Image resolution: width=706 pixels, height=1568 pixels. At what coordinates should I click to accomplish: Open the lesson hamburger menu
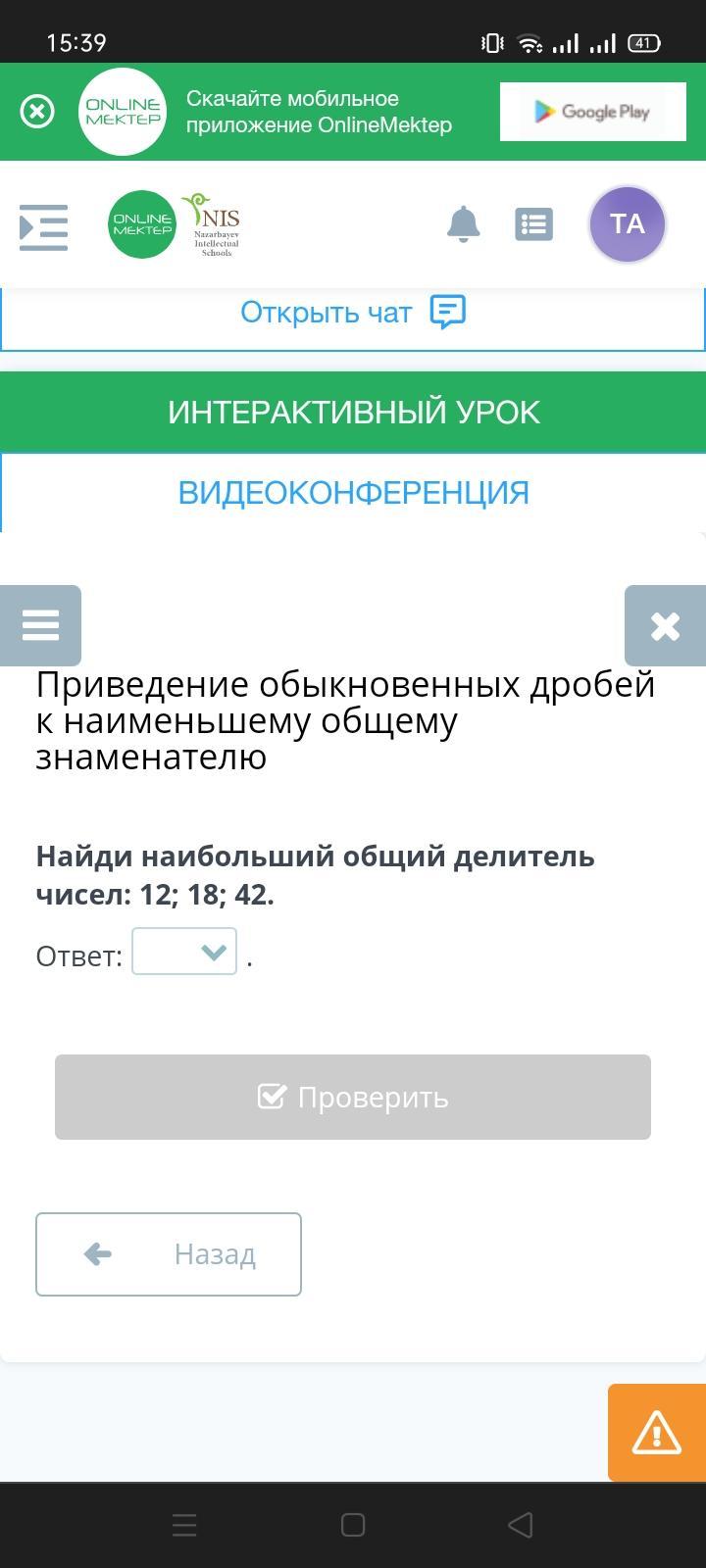(40, 625)
